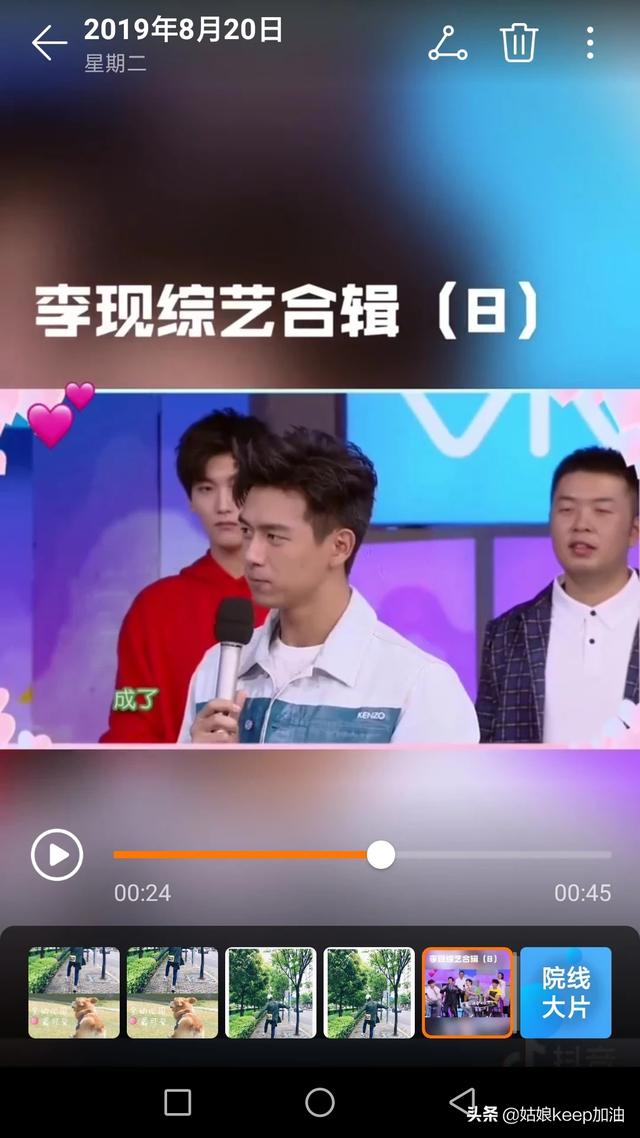Open the three-dot overflow menu
The width and height of the screenshot is (640, 1138).
(x=590, y=43)
